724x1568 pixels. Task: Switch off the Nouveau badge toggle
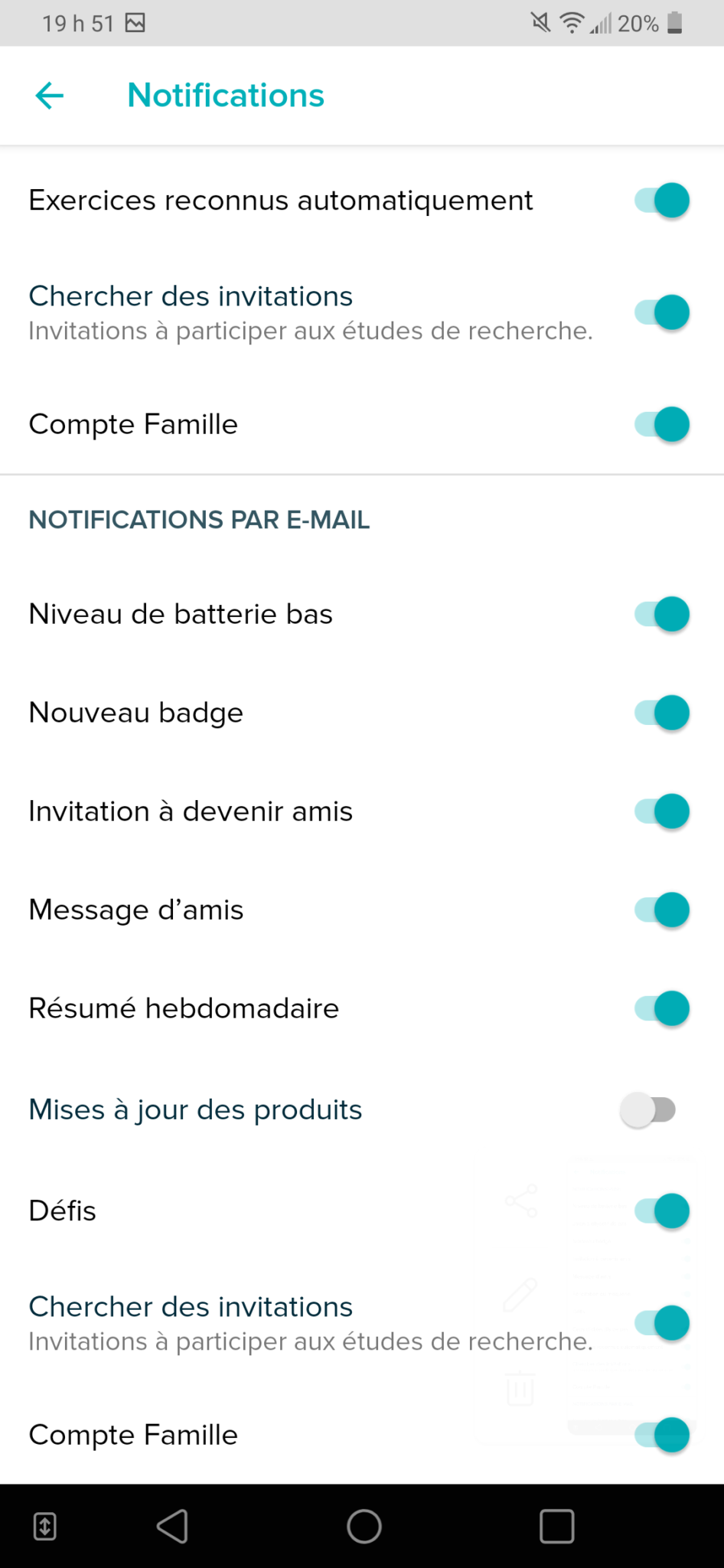pos(662,713)
